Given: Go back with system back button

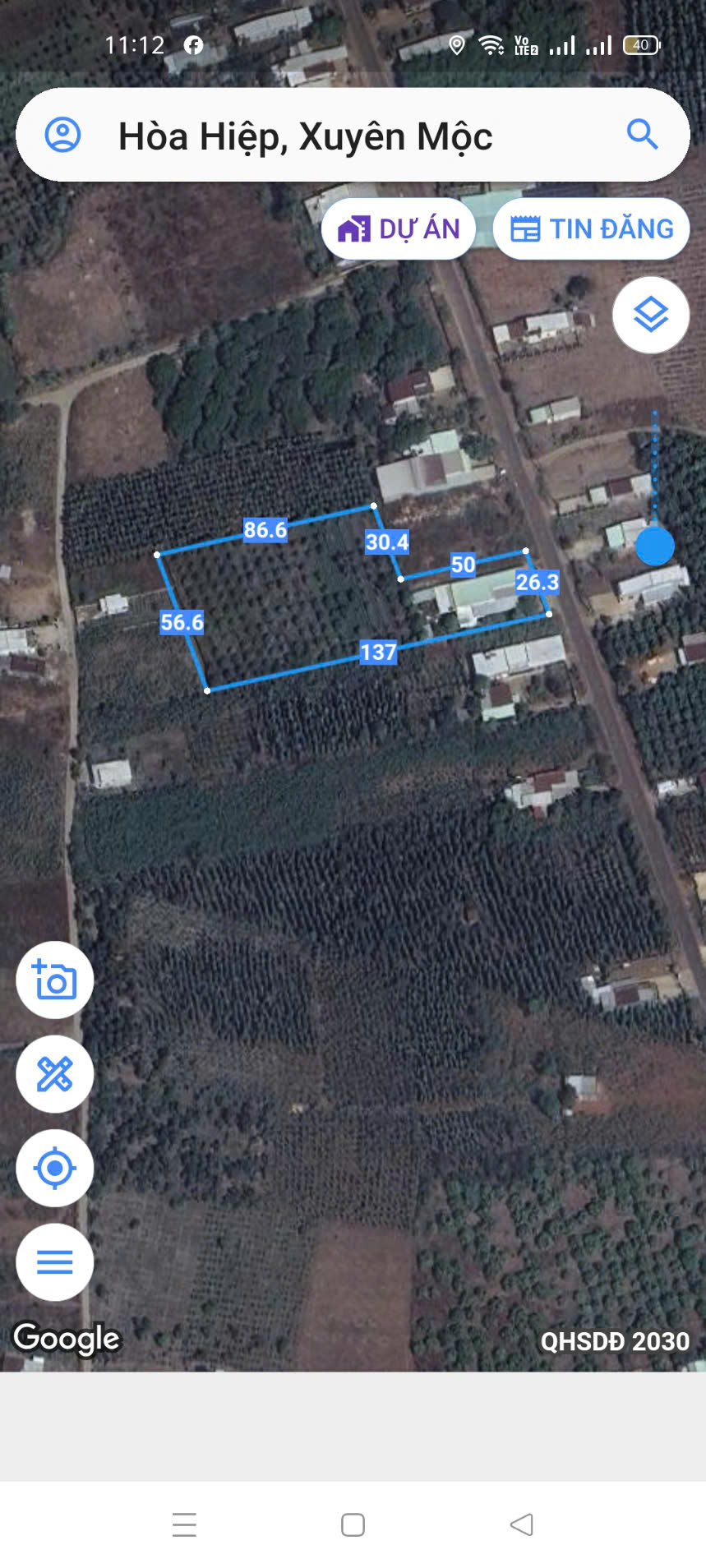Looking at the screenshot, I should pyautogui.click(x=521, y=1524).
